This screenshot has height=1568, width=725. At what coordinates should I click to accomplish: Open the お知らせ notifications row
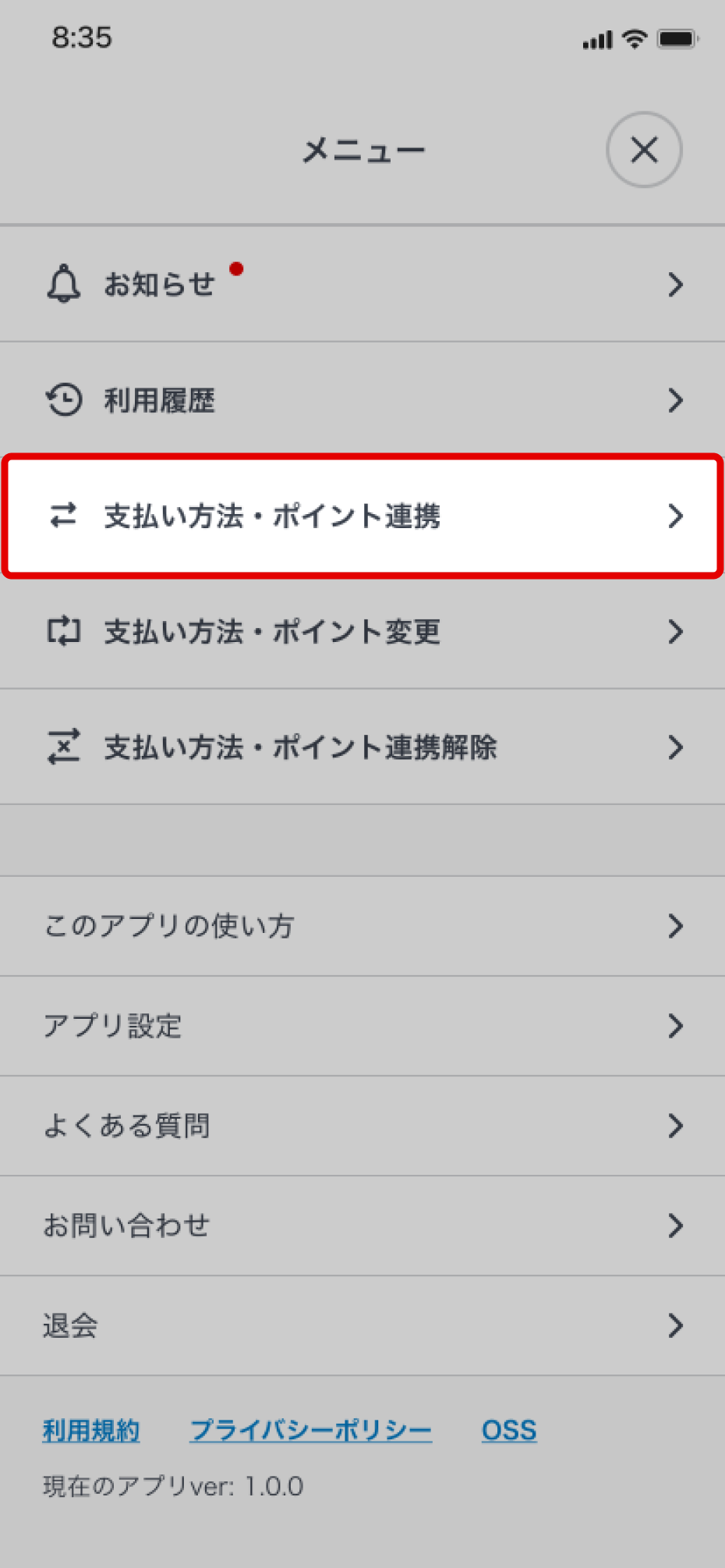click(x=362, y=285)
